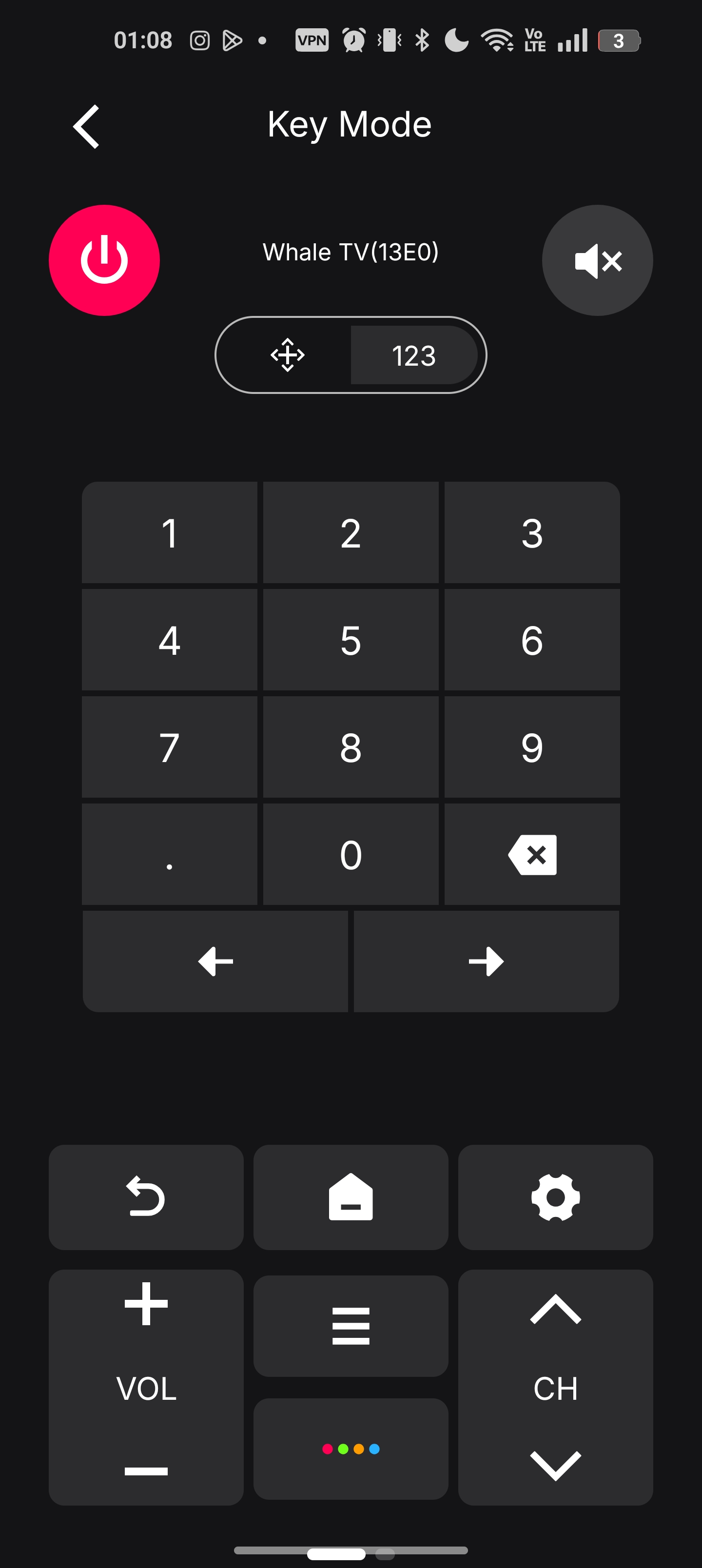Open the TV menu (three lines)
702x1568 pixels.
pos(351,1326)
